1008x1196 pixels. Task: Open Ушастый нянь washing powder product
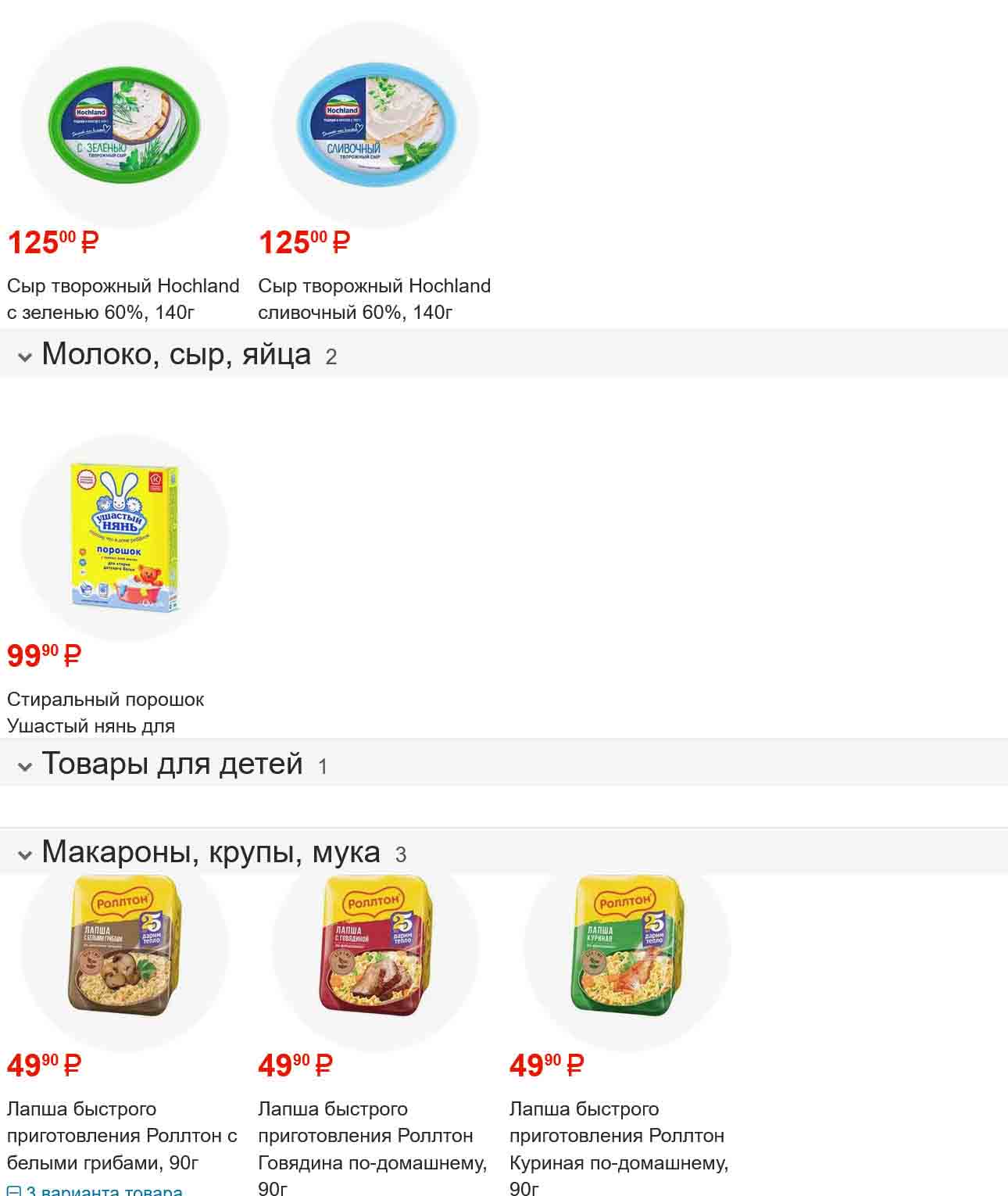pos(105,711)
